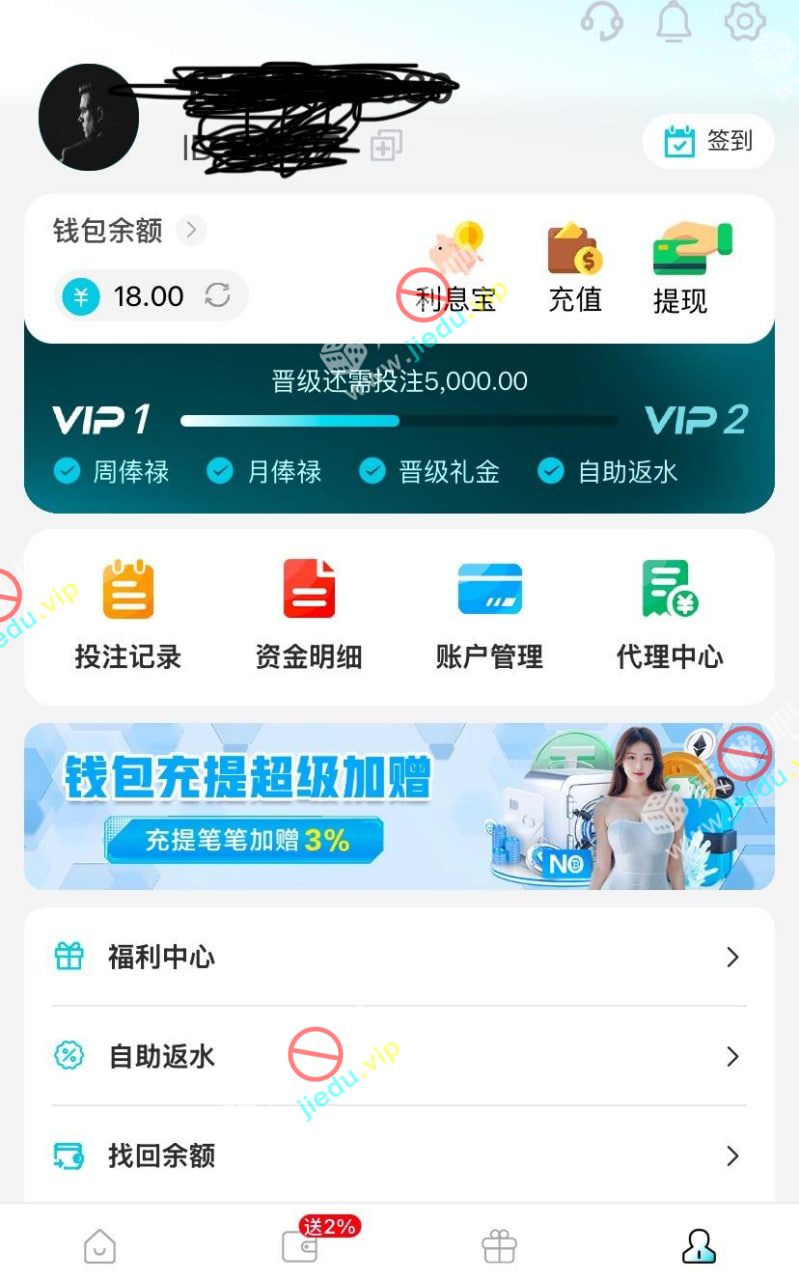
Task: Tap 充值 to deposit
Action: click(x=574, y=268)
